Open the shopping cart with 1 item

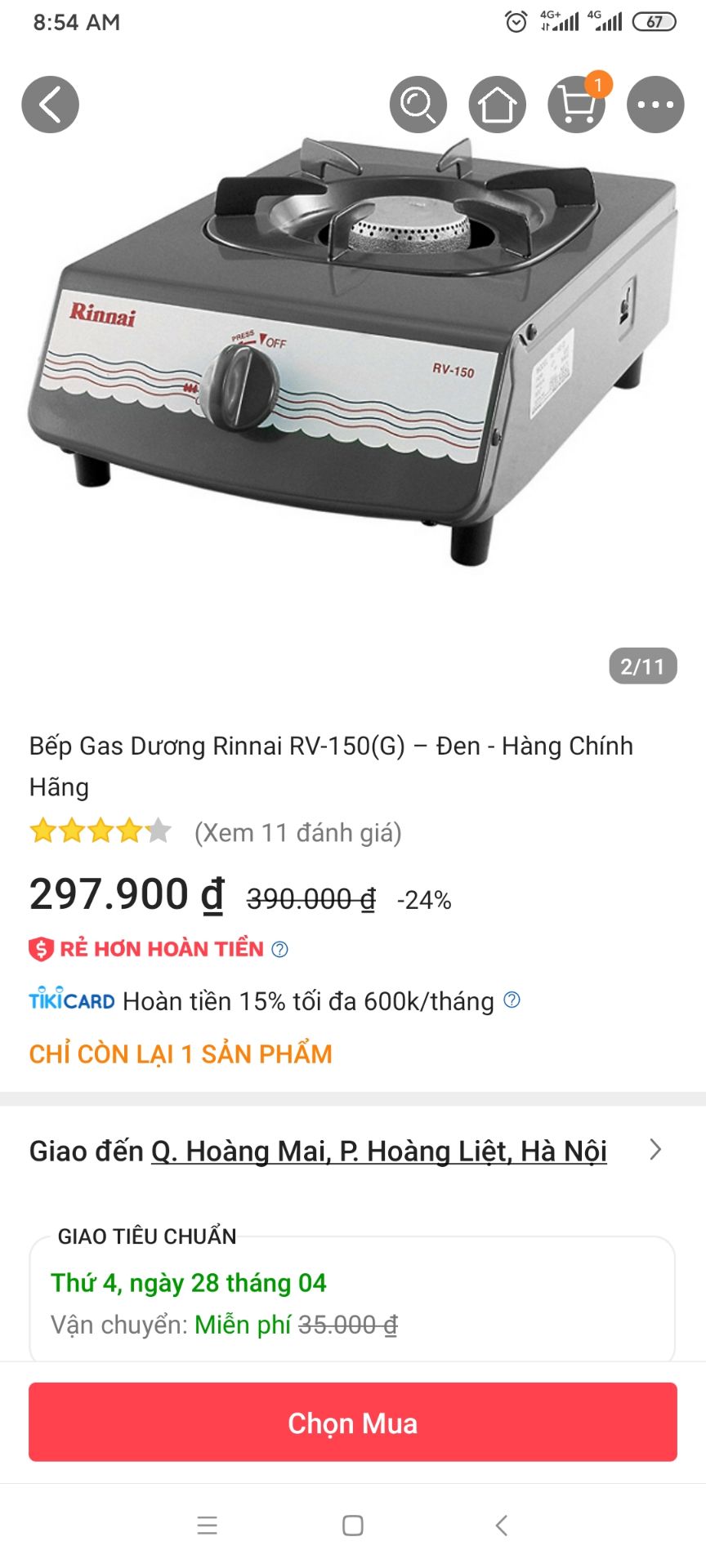[575, 105]
